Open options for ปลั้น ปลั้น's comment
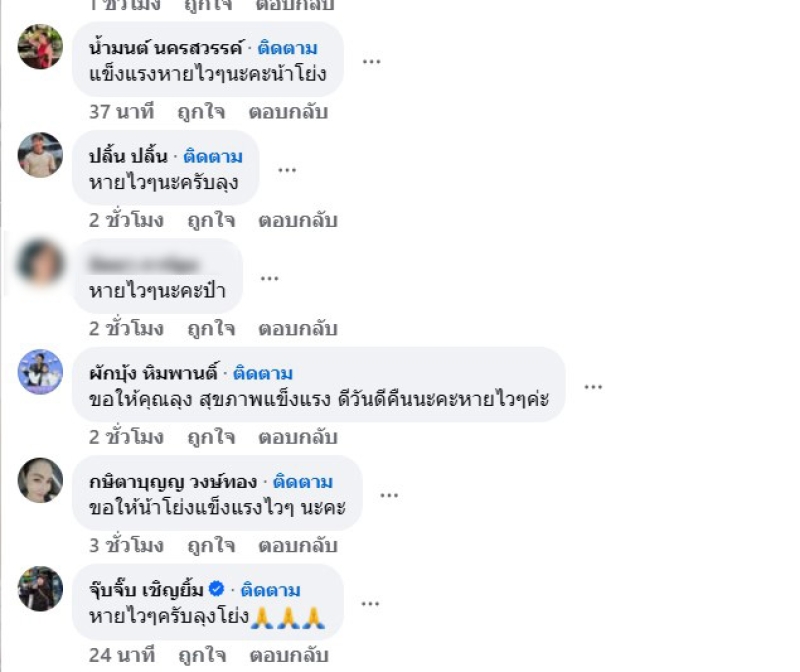 (x=287, y=170)
